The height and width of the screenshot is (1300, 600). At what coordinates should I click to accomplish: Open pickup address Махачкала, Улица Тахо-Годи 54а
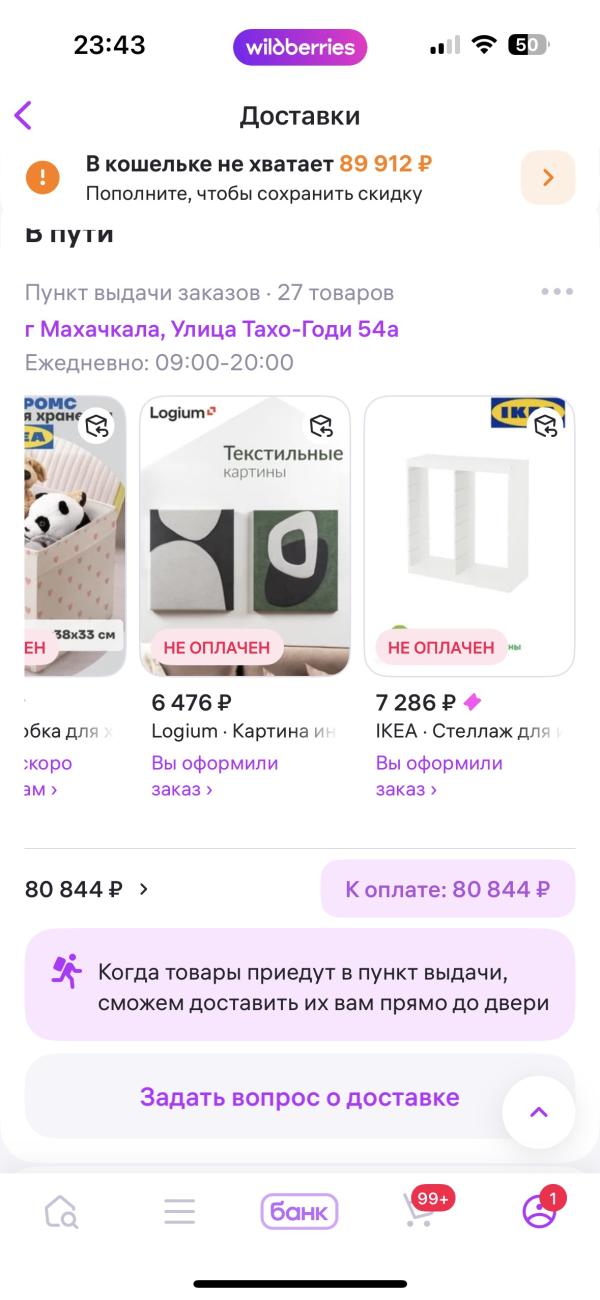[x=212, y=329]
